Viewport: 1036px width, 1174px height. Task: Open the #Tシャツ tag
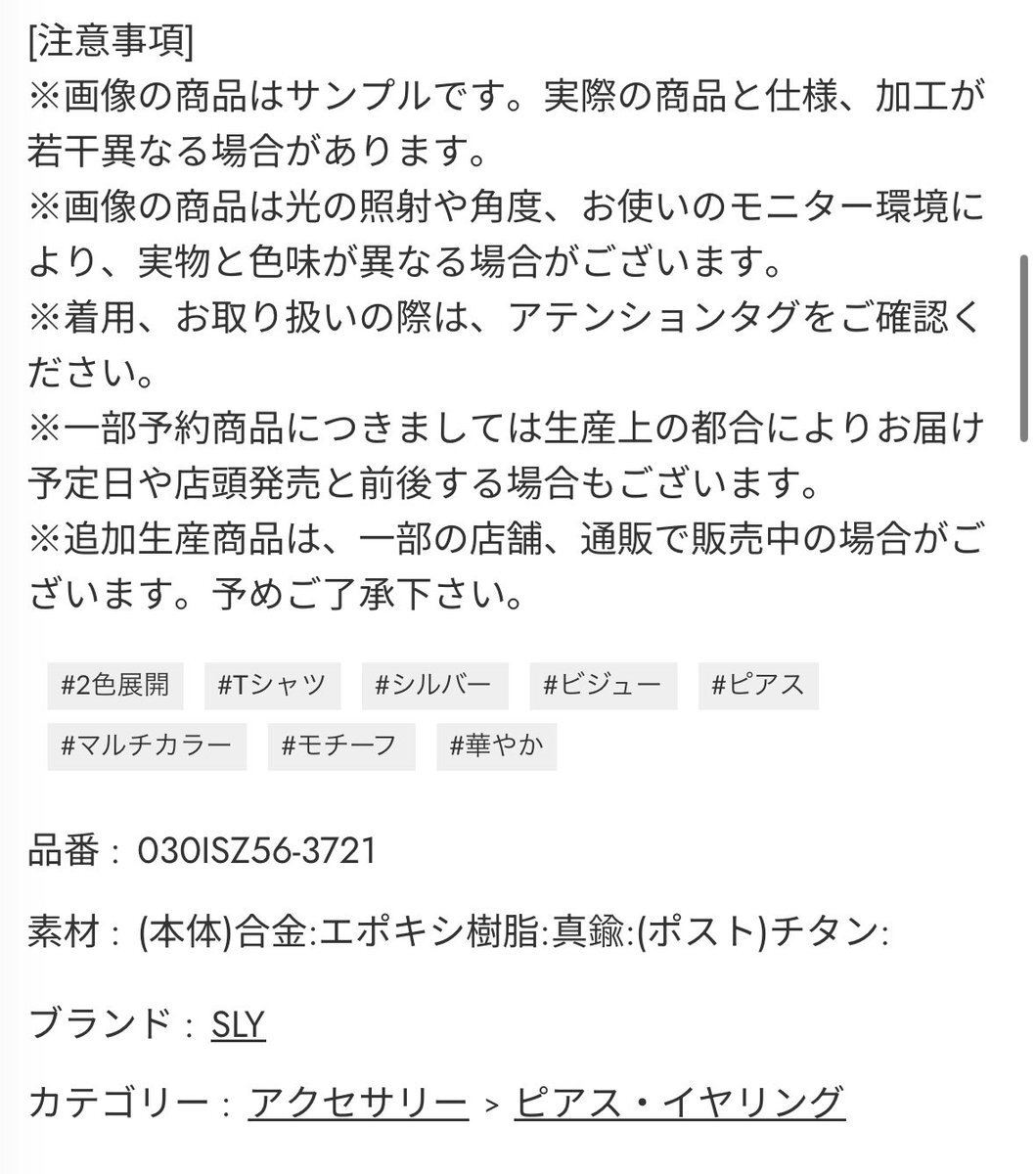coord(272,685)
